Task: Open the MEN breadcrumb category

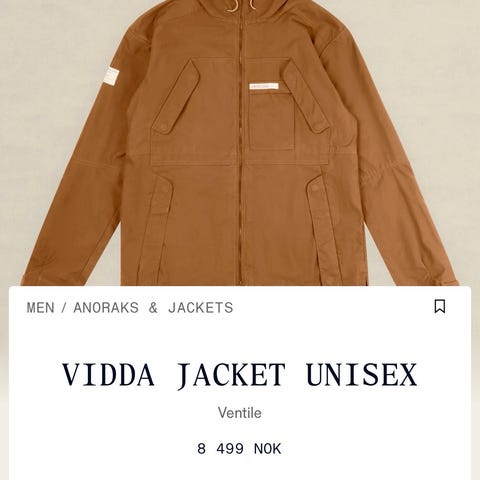Action: [40, 307]
